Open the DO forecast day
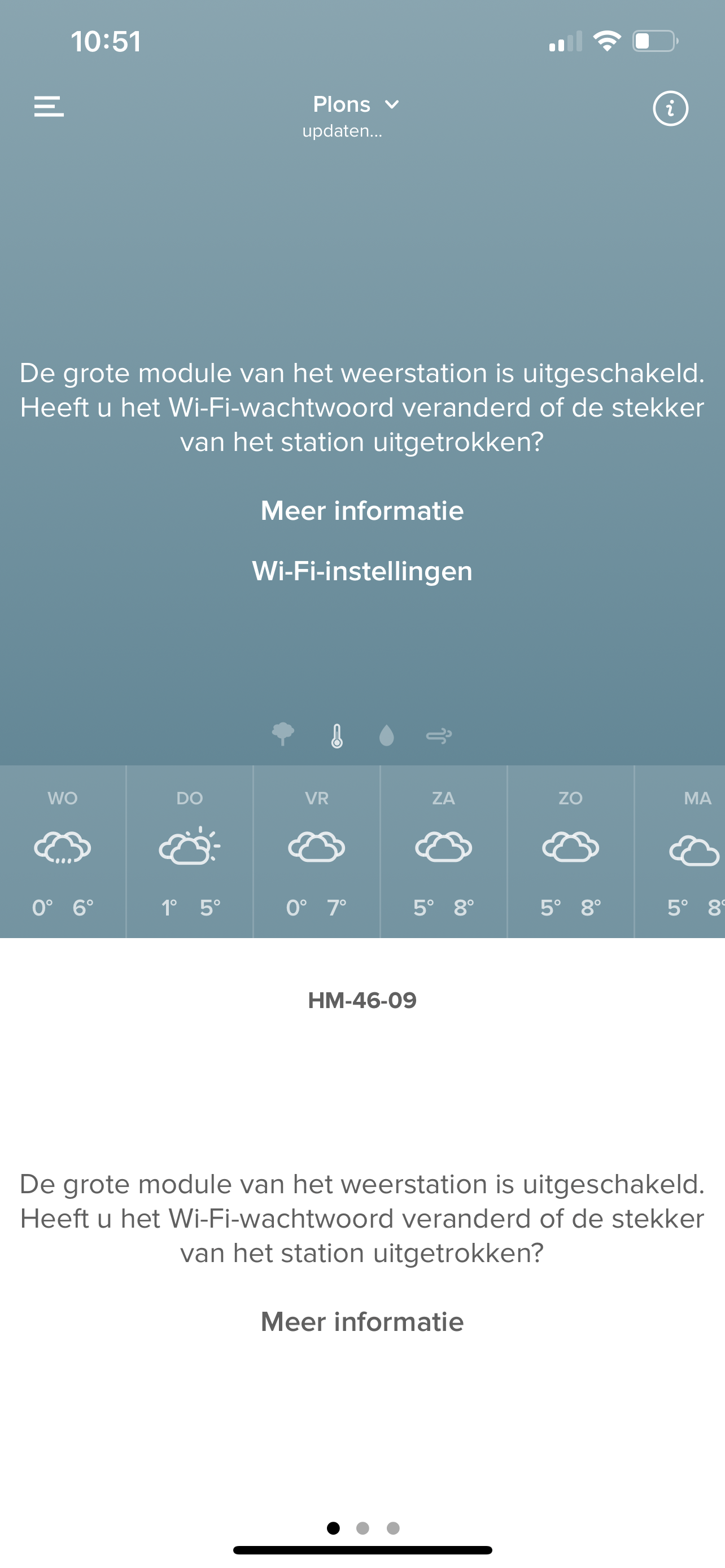Screen dimensions: 725x1568 (x=189, y=851)
